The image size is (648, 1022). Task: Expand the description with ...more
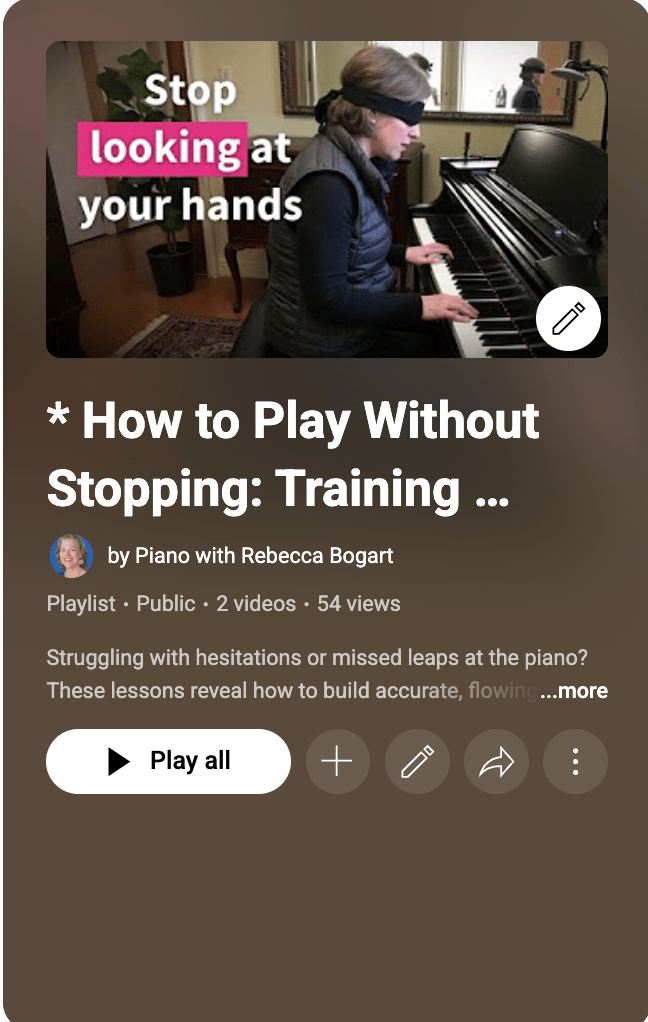(x=574, y=691)
